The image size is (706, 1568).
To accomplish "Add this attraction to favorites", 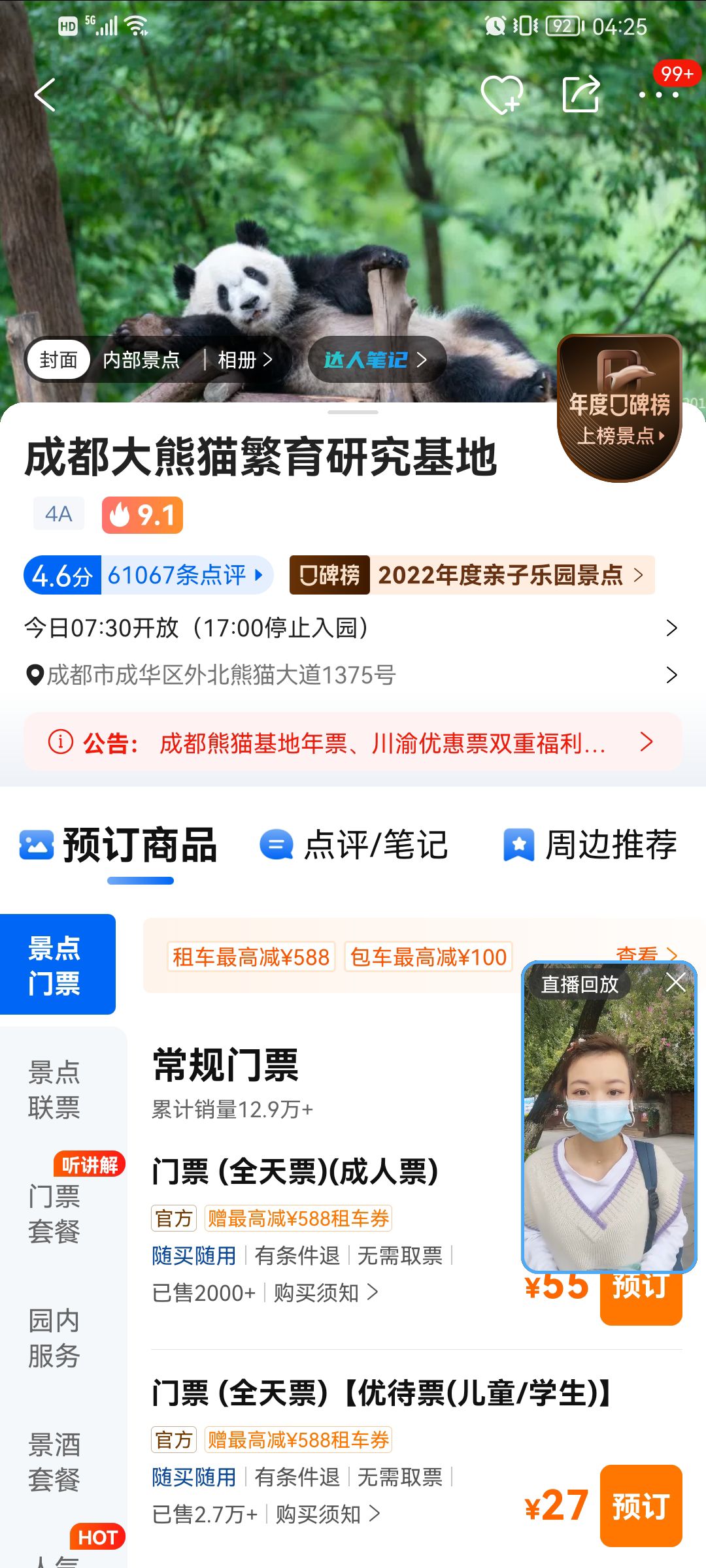I will [x=501, y=95].
